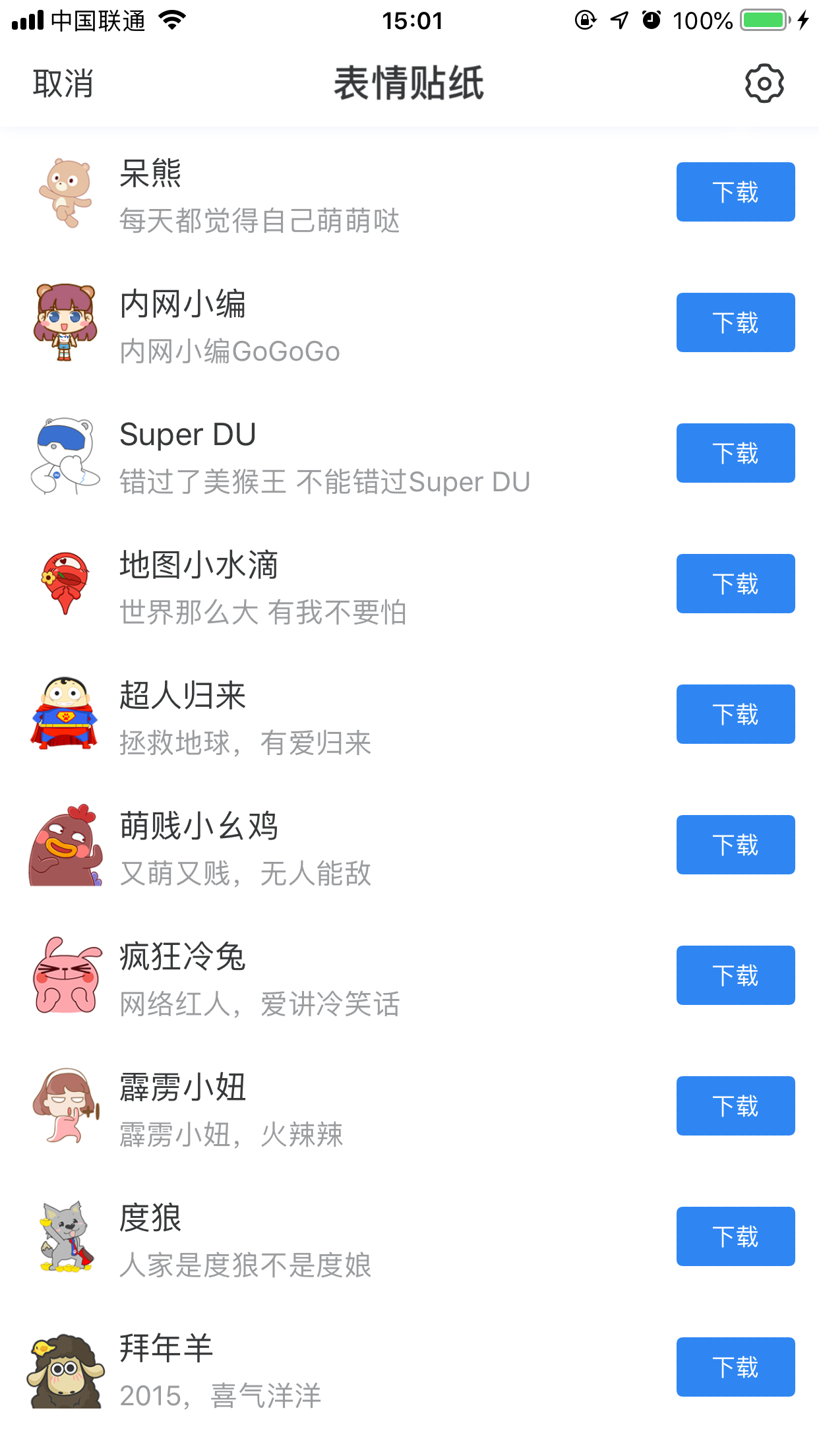819x1456 pixels.
Task: Tap the 拜年羊 sticker thumbnail
Action: [x=66, y=1367]
